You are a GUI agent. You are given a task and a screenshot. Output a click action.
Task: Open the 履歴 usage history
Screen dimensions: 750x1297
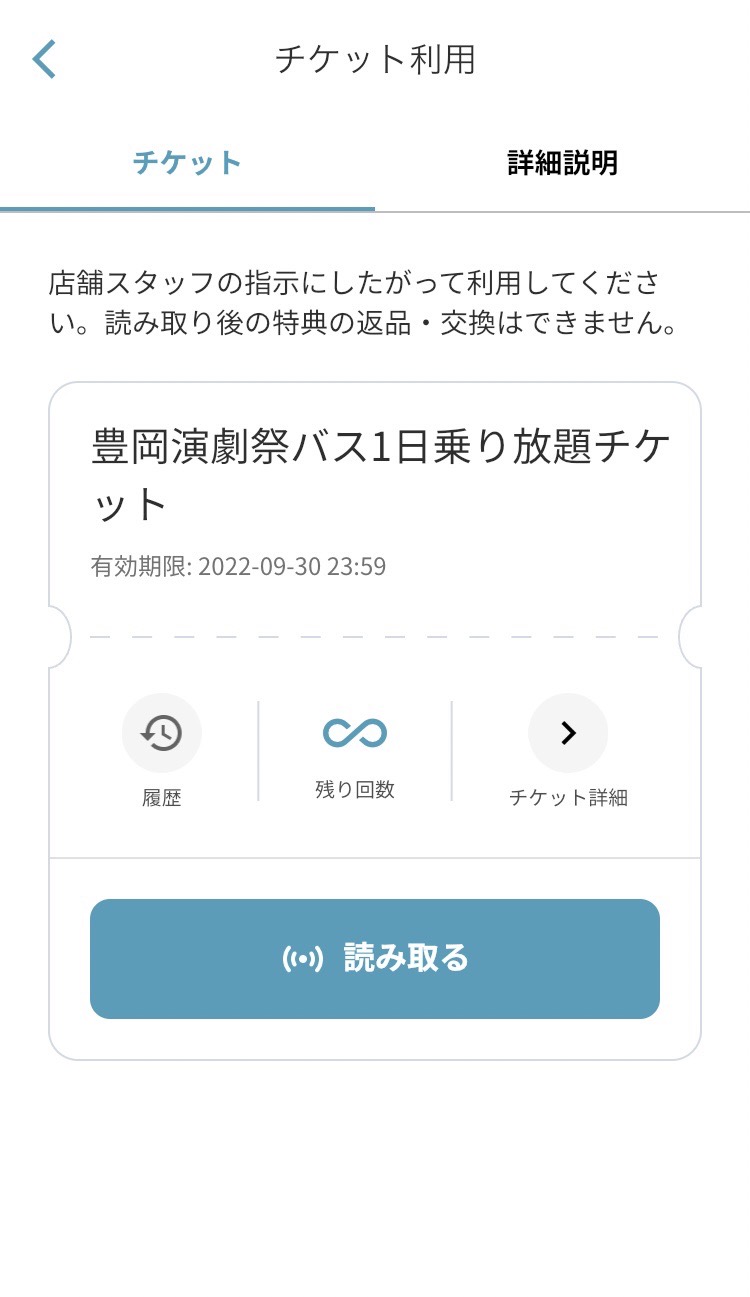[162, 734]
